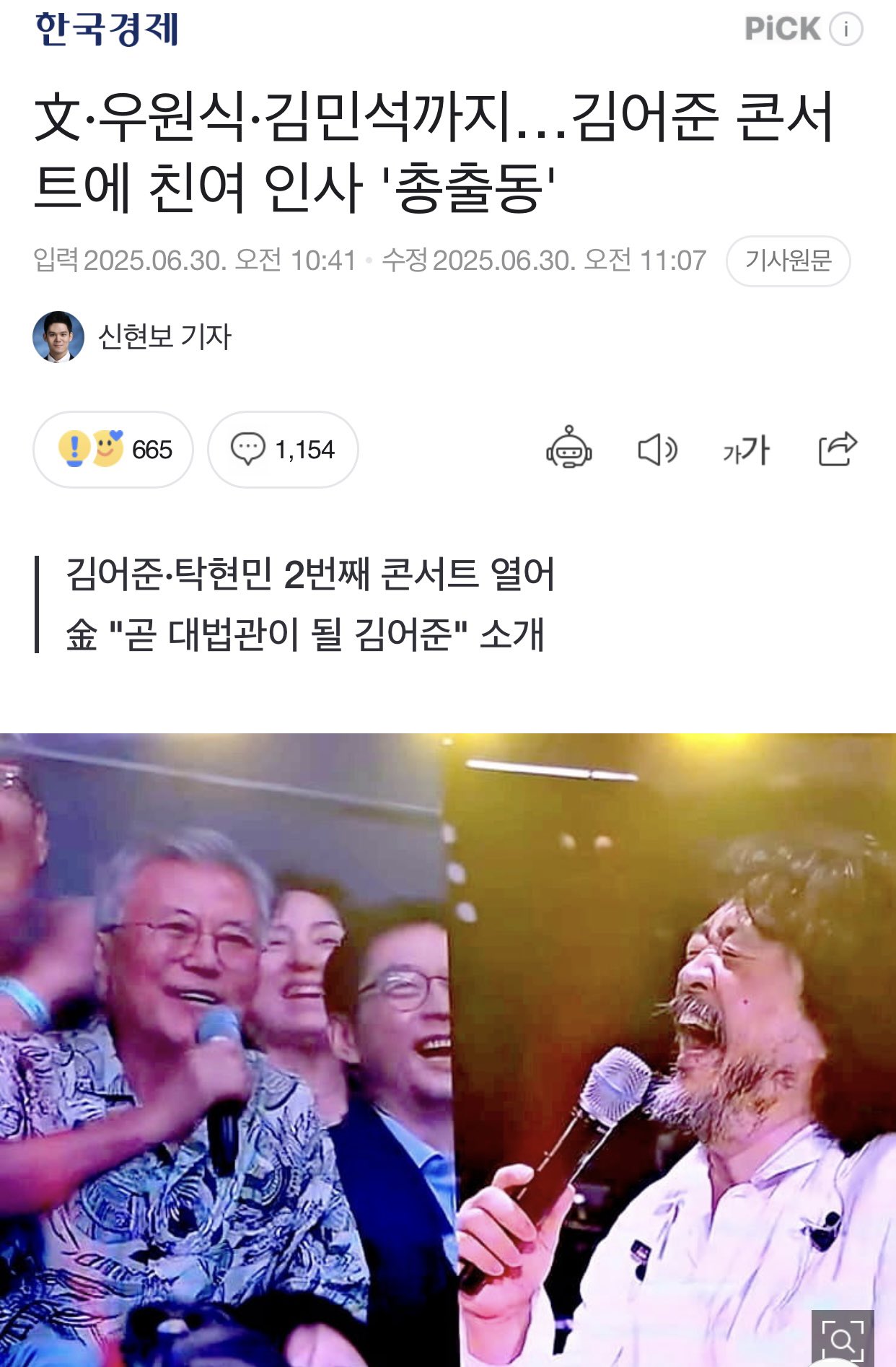Enlarge the photo with the magnifier icon

pyautogui.click(x=842, y=1337)
